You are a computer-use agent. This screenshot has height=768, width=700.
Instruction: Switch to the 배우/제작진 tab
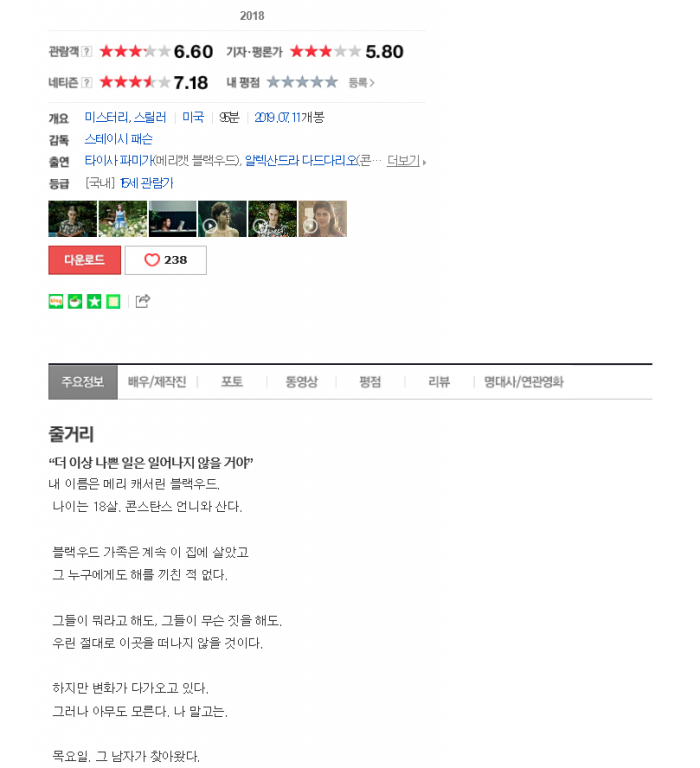(157, 382)
